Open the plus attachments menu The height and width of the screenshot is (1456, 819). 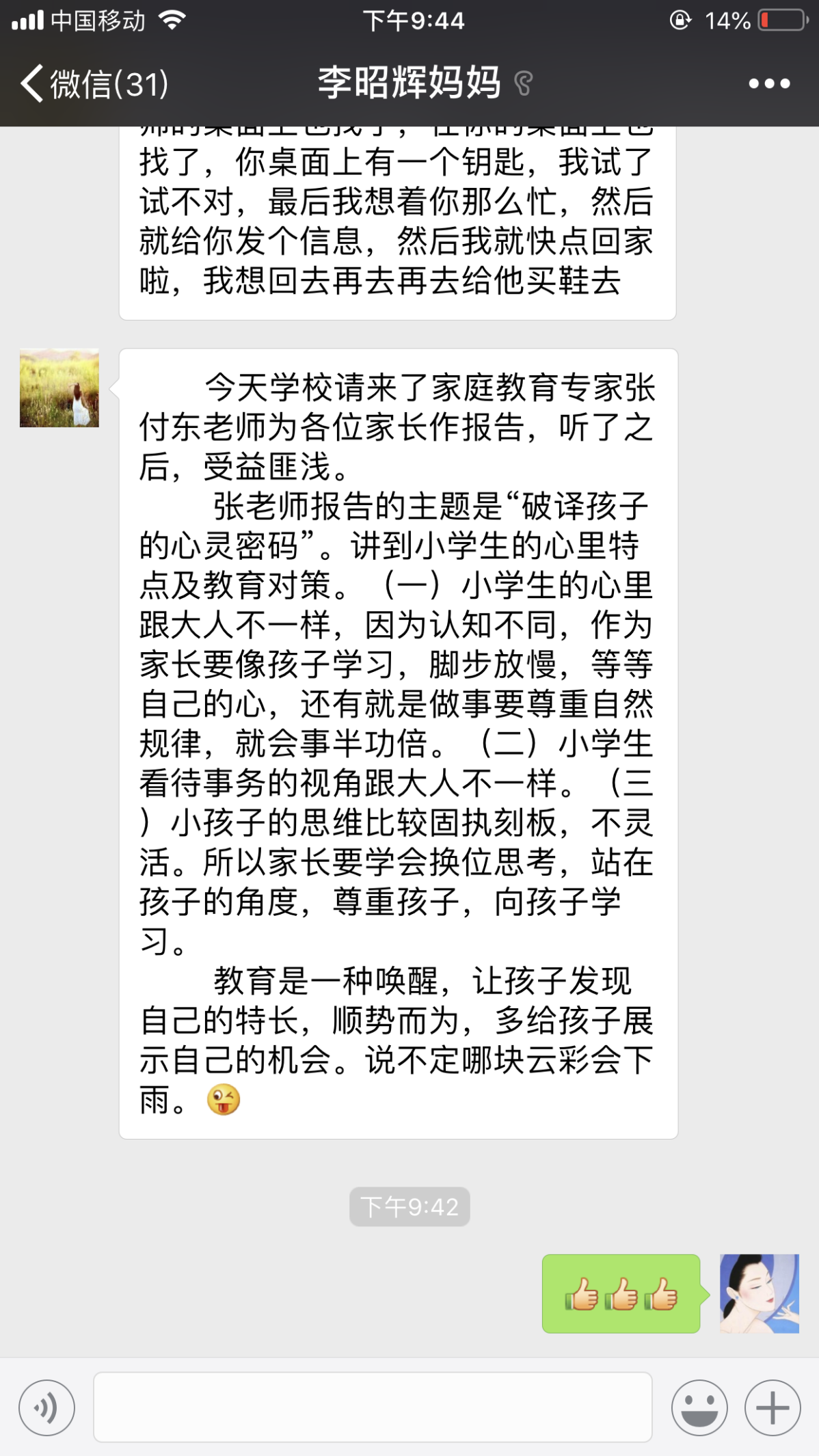click(x=773, y=1407)
